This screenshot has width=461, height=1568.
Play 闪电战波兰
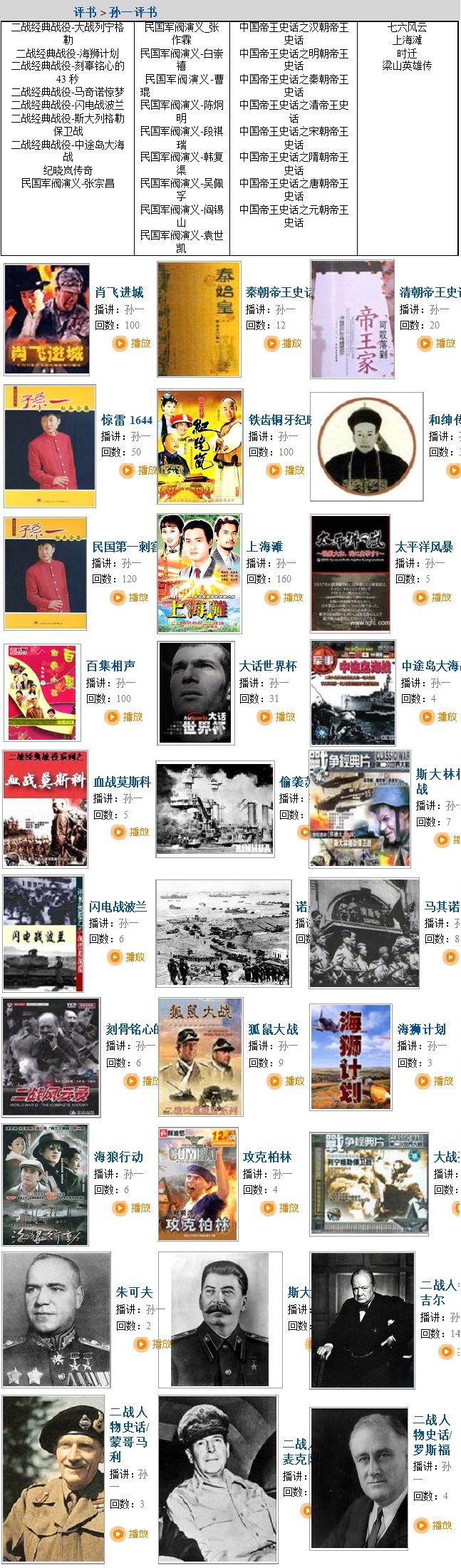coord(126,956)
